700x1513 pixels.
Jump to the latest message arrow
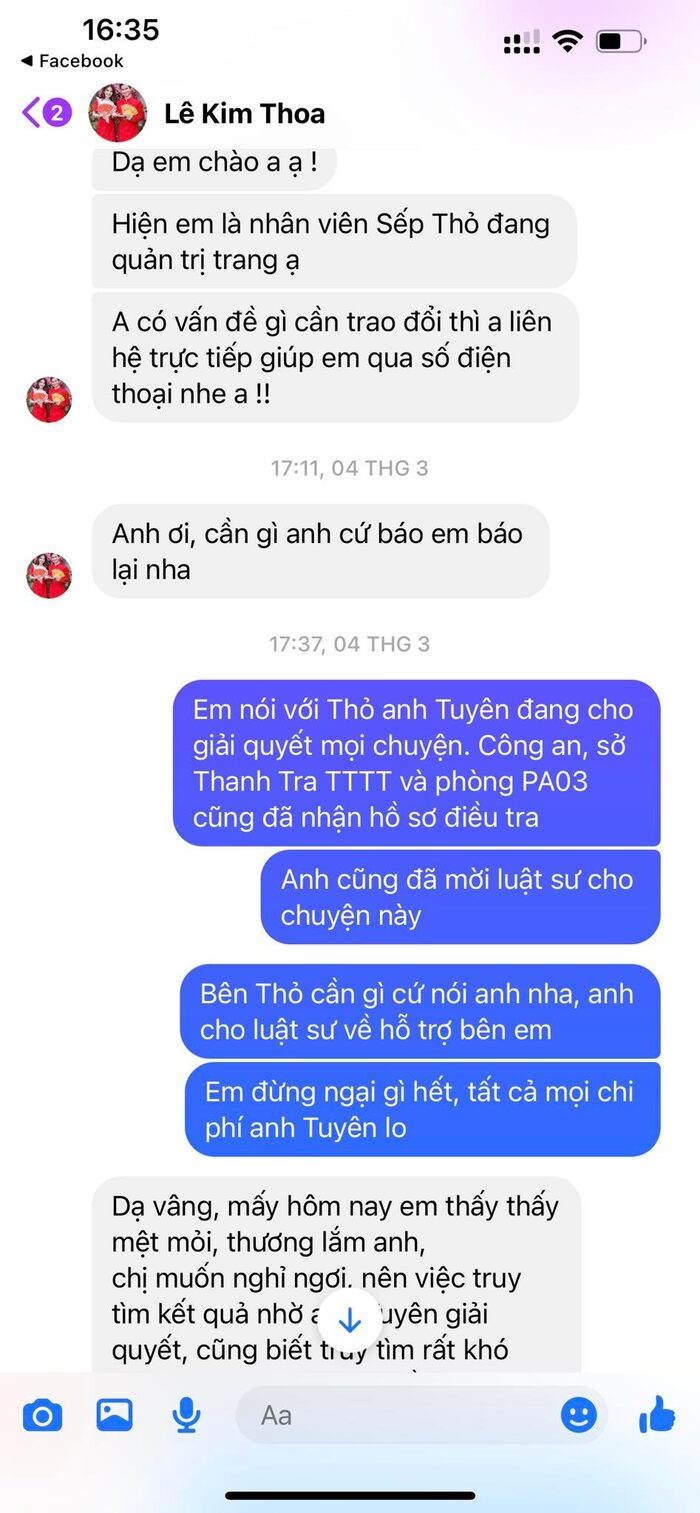click(350, 1320)
